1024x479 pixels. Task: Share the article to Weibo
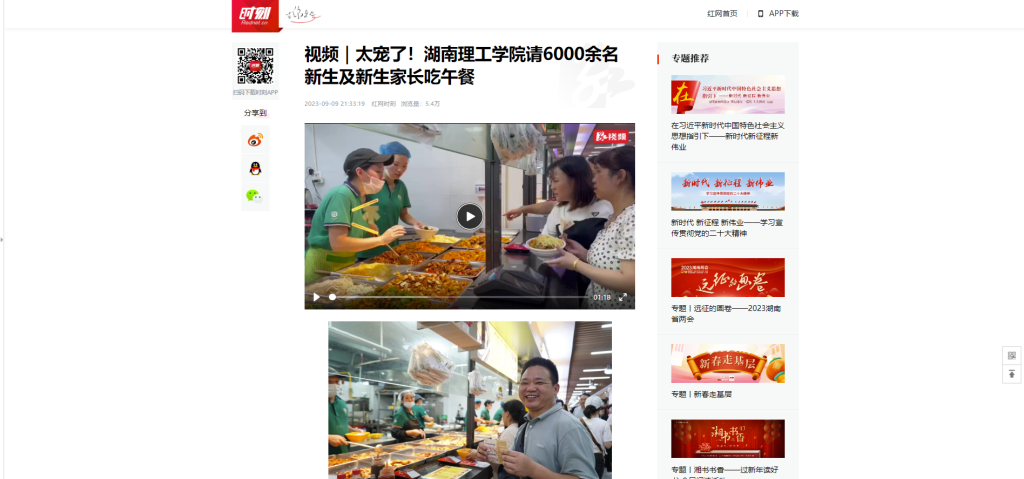pos(255,140)
